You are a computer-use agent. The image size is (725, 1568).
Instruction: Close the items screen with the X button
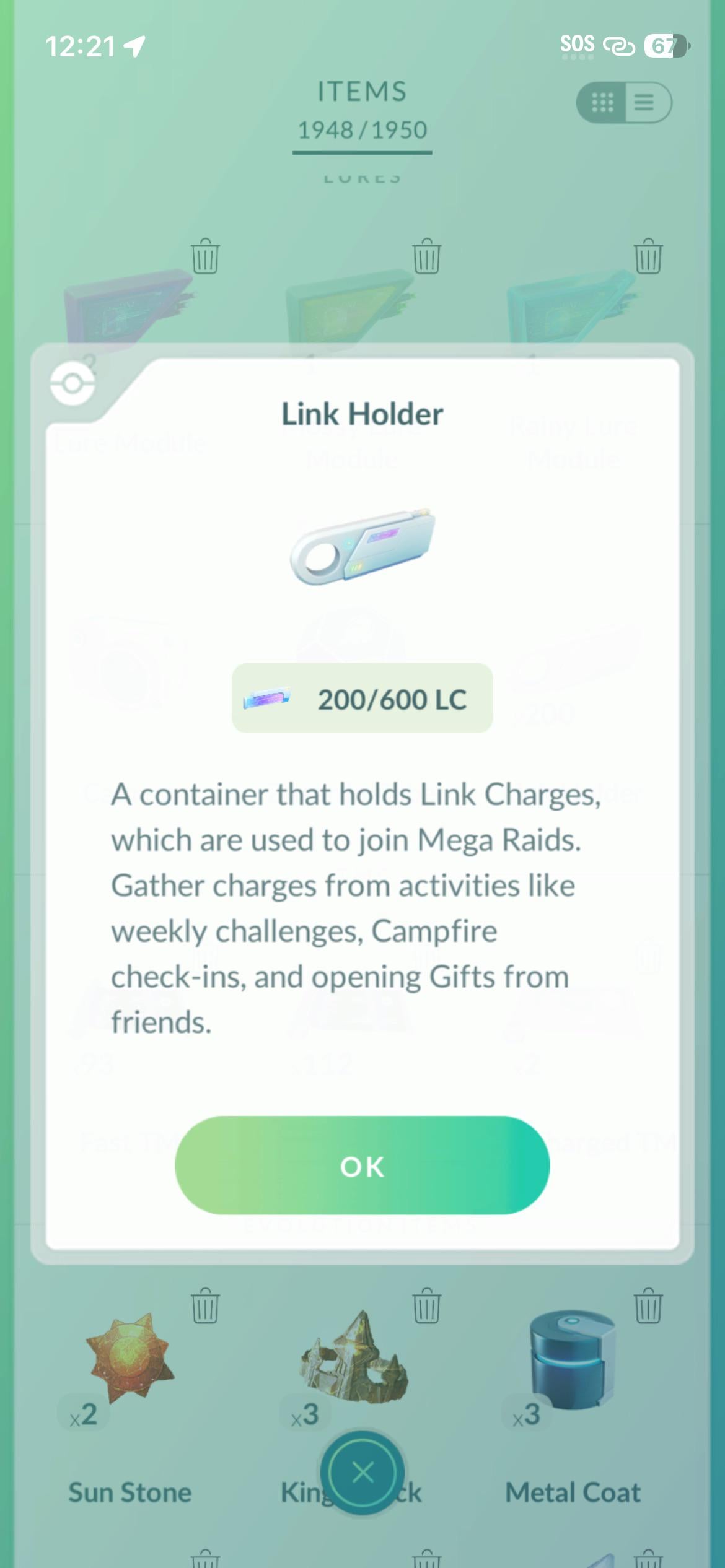(x=362, y=1473)
